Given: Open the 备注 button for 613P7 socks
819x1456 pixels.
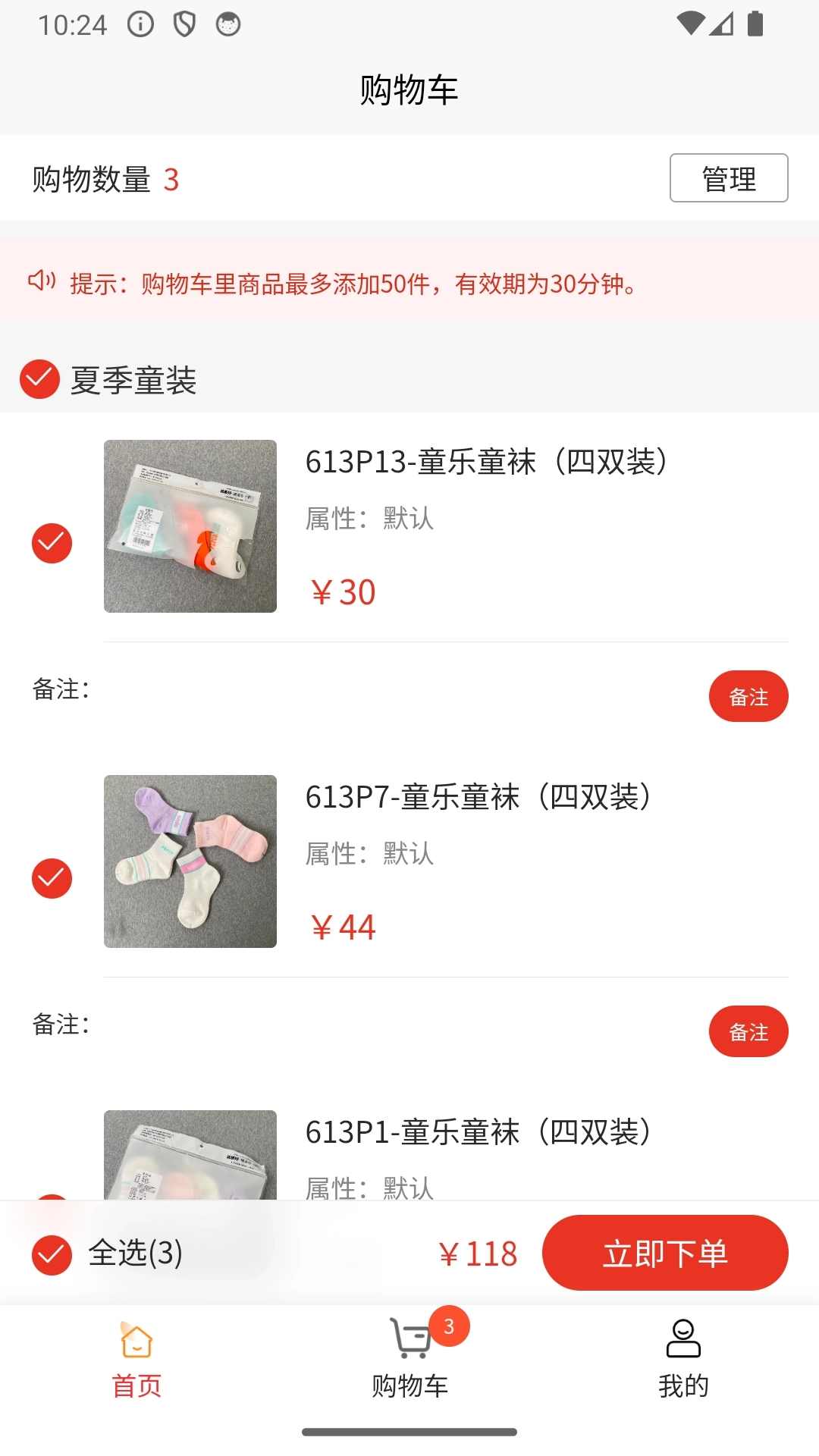Looking at the screenshot, I should click(748, 1031).
